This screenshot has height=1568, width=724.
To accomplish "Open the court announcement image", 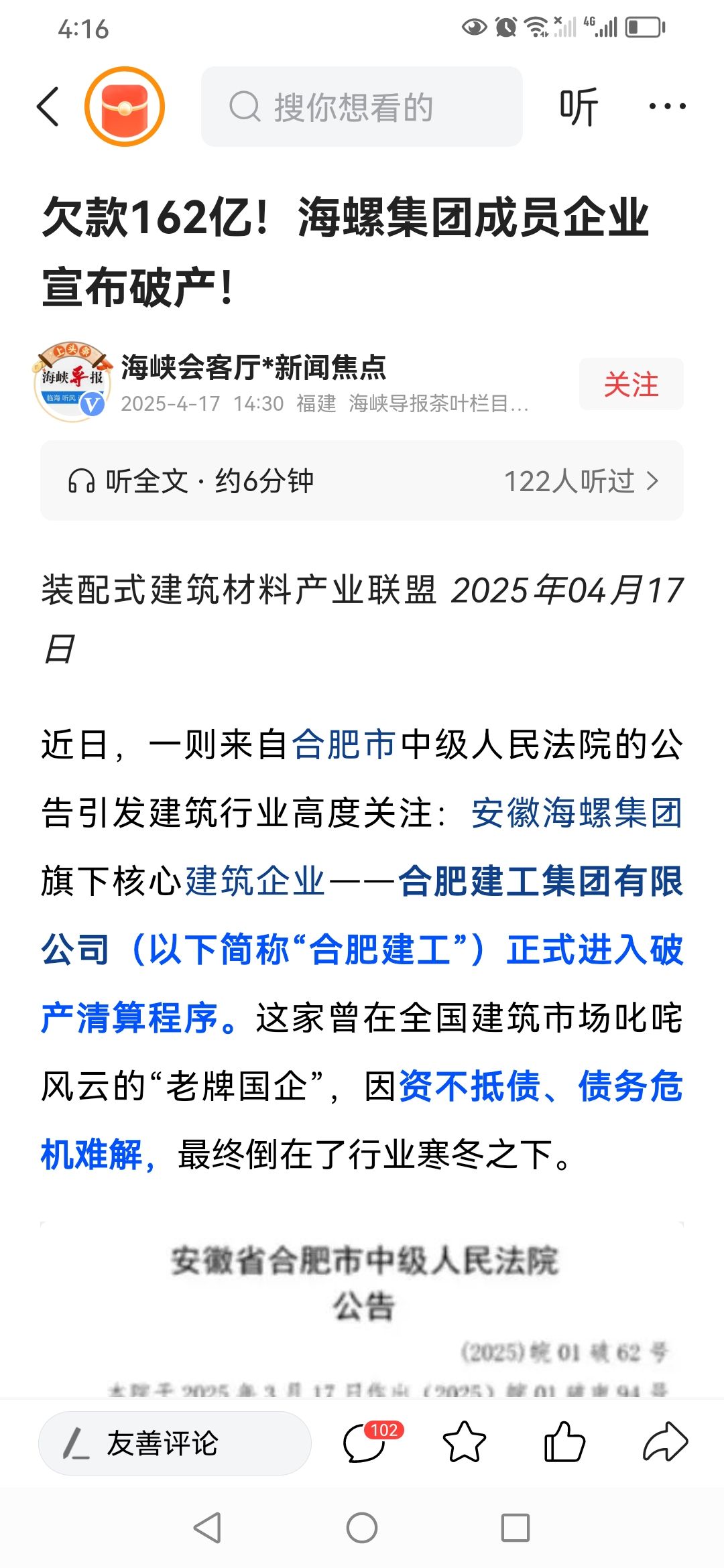I will pos(362,1310).
